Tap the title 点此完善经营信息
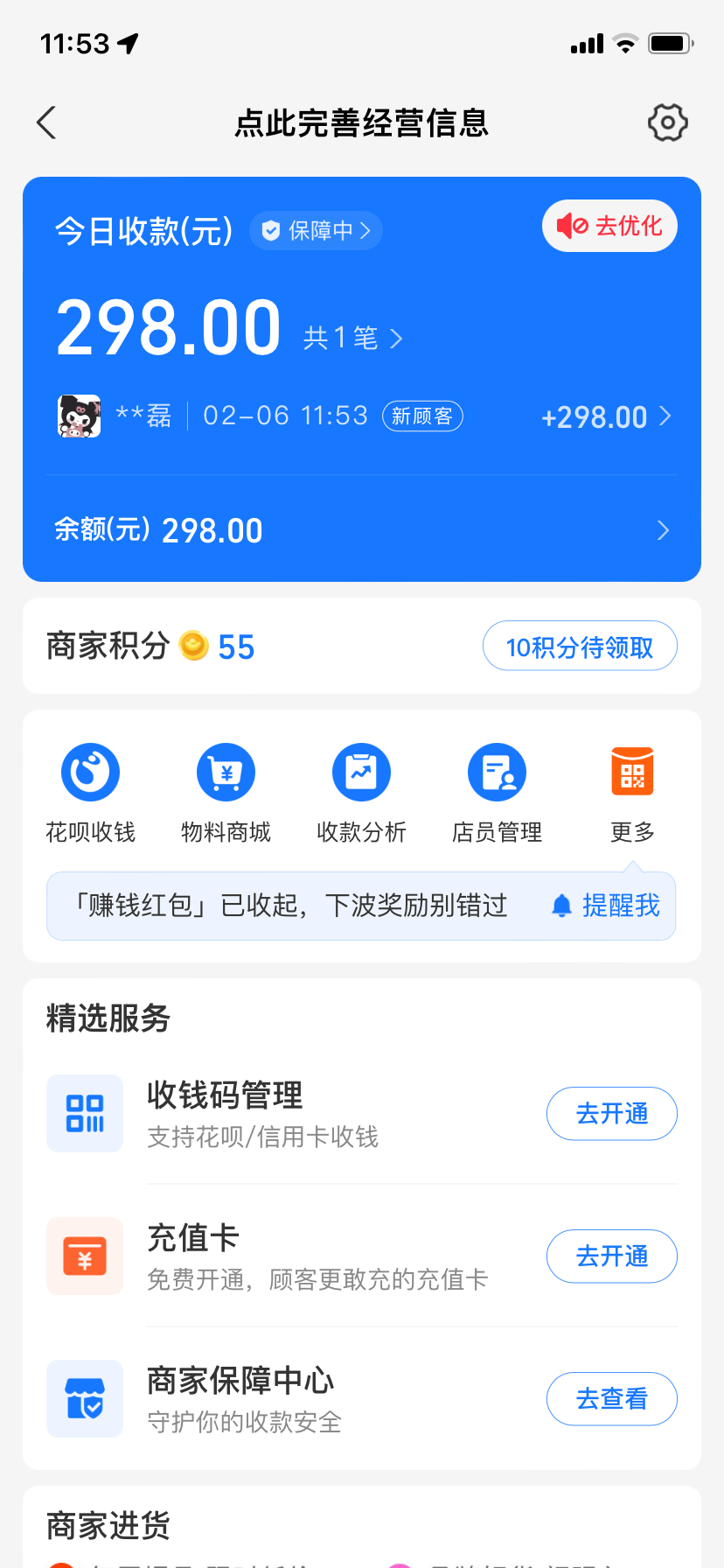The image size is (724, 1568). (x=361, y=123)
